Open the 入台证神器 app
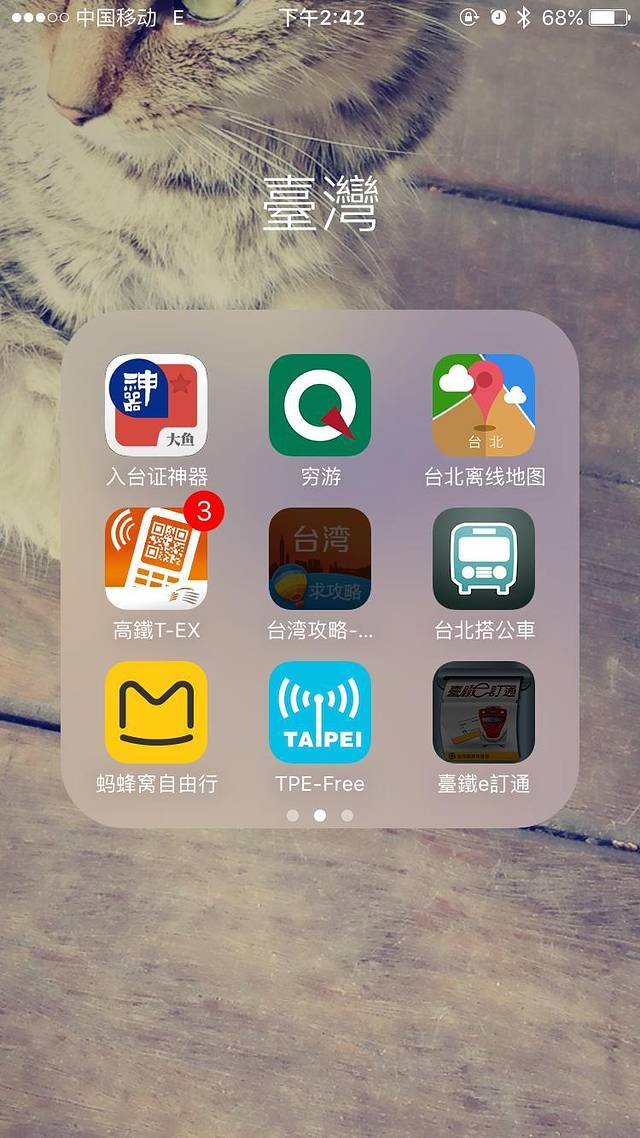Image resolution: width=640 pixels, height=1138 pixels. (156, 405)
